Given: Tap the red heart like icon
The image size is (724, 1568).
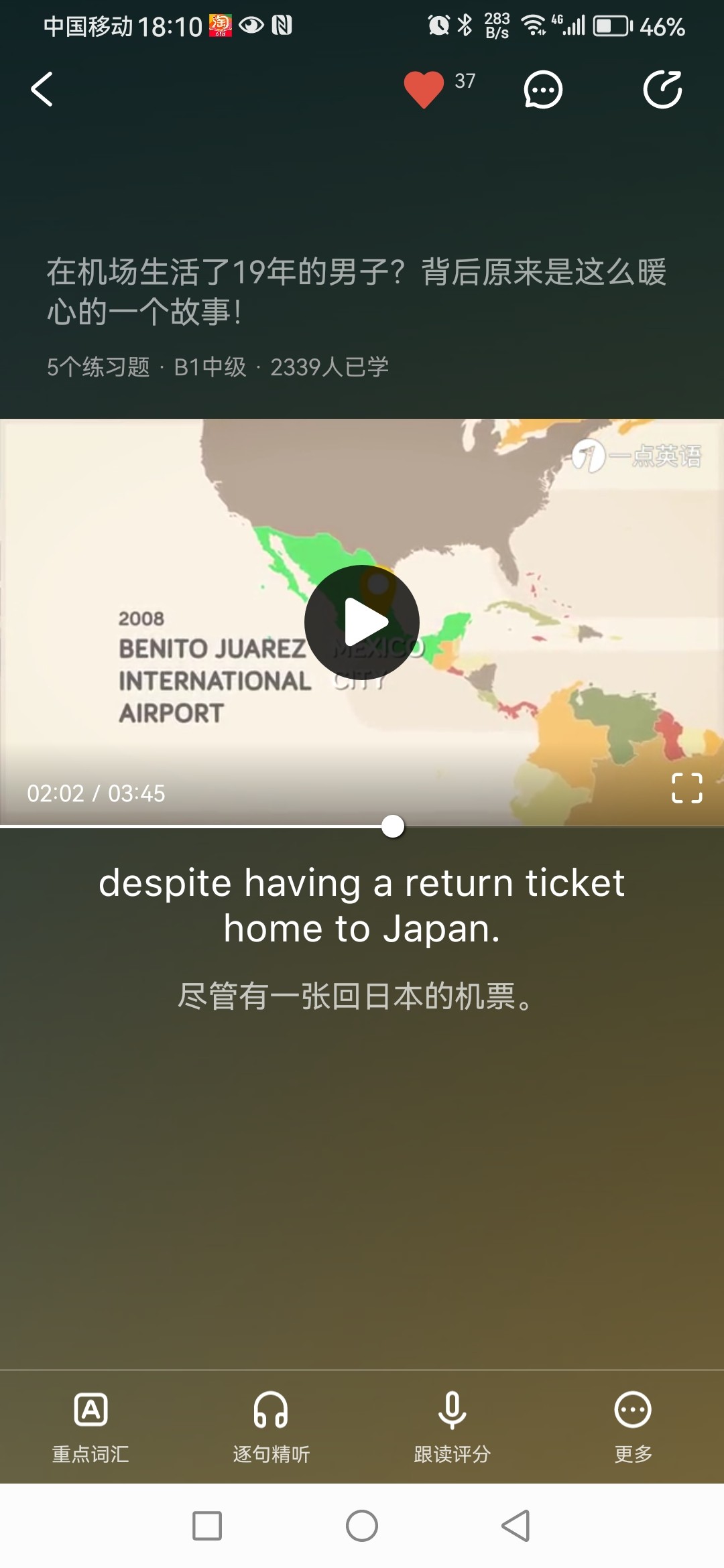Looking at the screenshot, I should [x=424, y=89].
